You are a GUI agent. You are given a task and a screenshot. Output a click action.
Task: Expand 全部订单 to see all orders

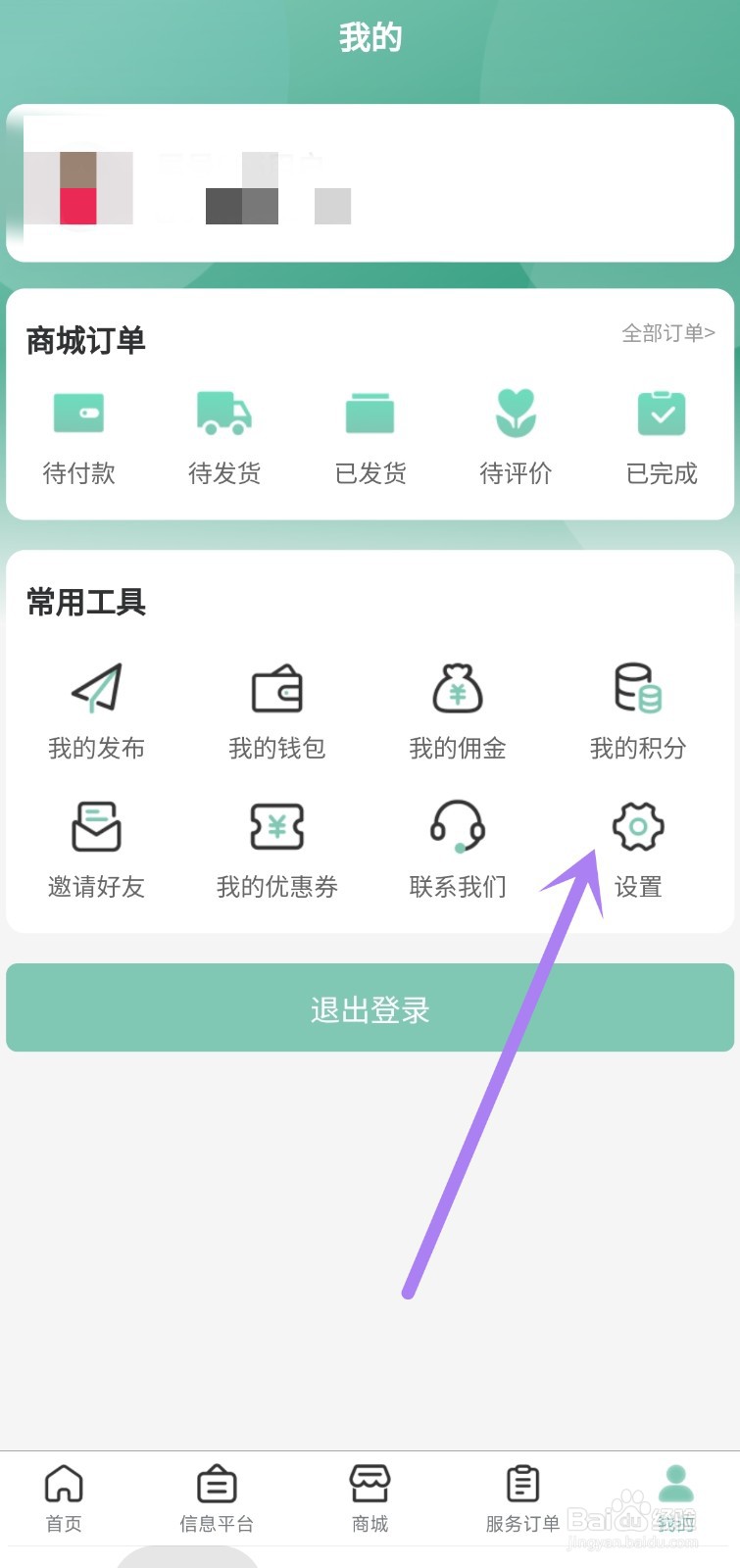(669, 334)
